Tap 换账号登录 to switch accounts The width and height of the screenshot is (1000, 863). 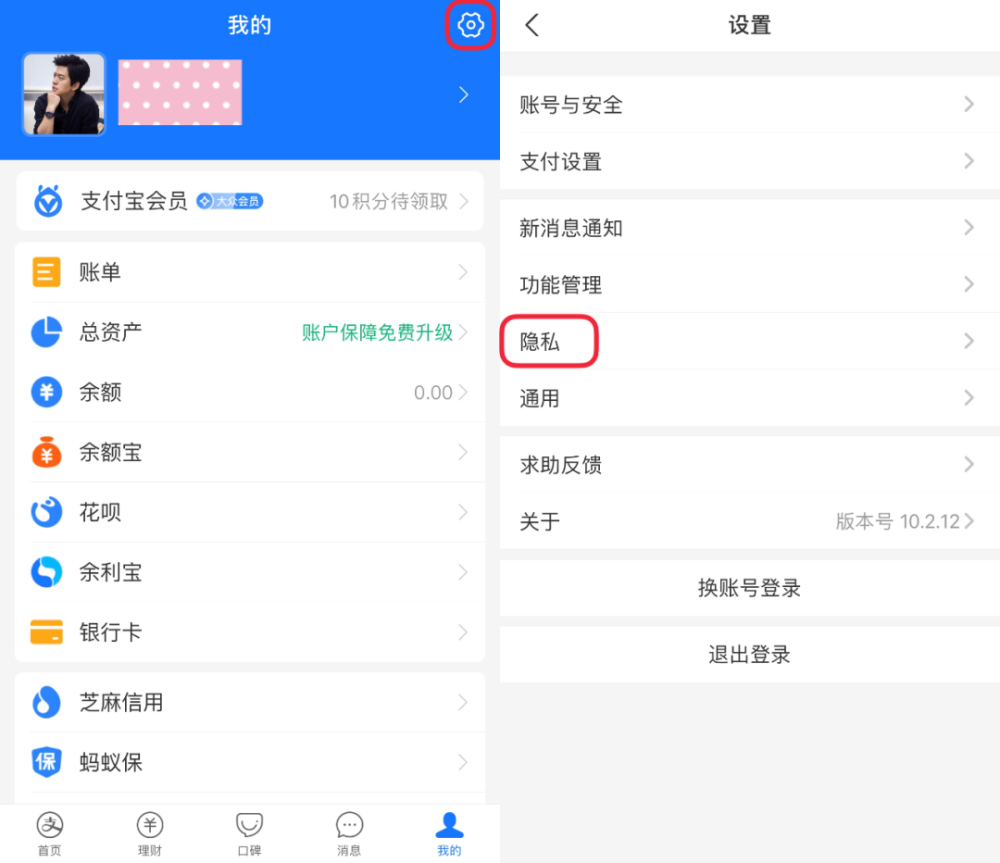(x=749, y=588)
